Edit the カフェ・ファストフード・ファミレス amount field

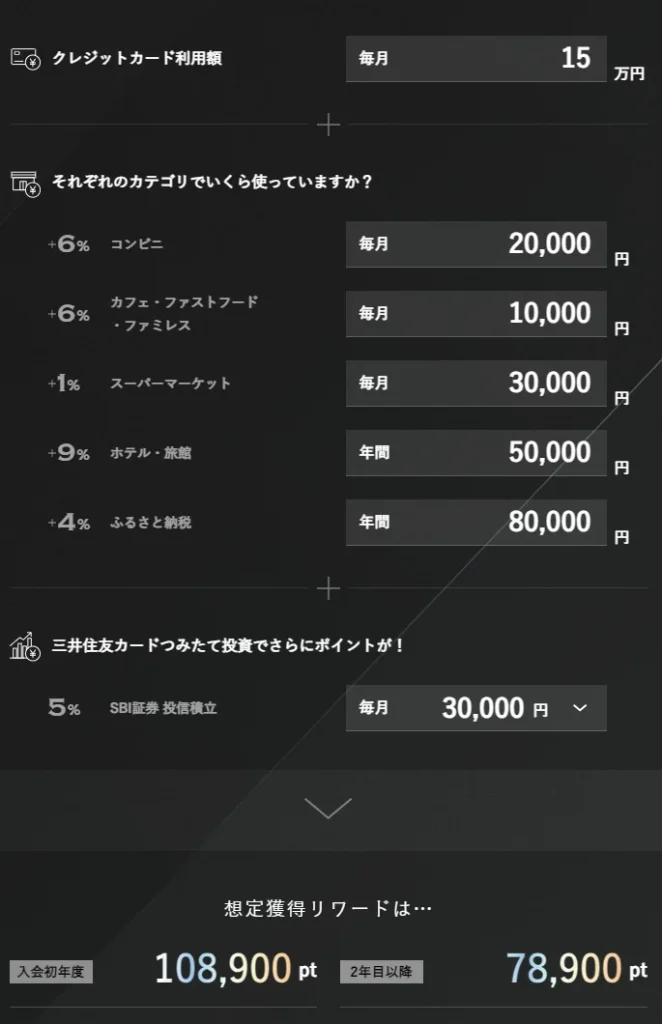click(476, 313)
